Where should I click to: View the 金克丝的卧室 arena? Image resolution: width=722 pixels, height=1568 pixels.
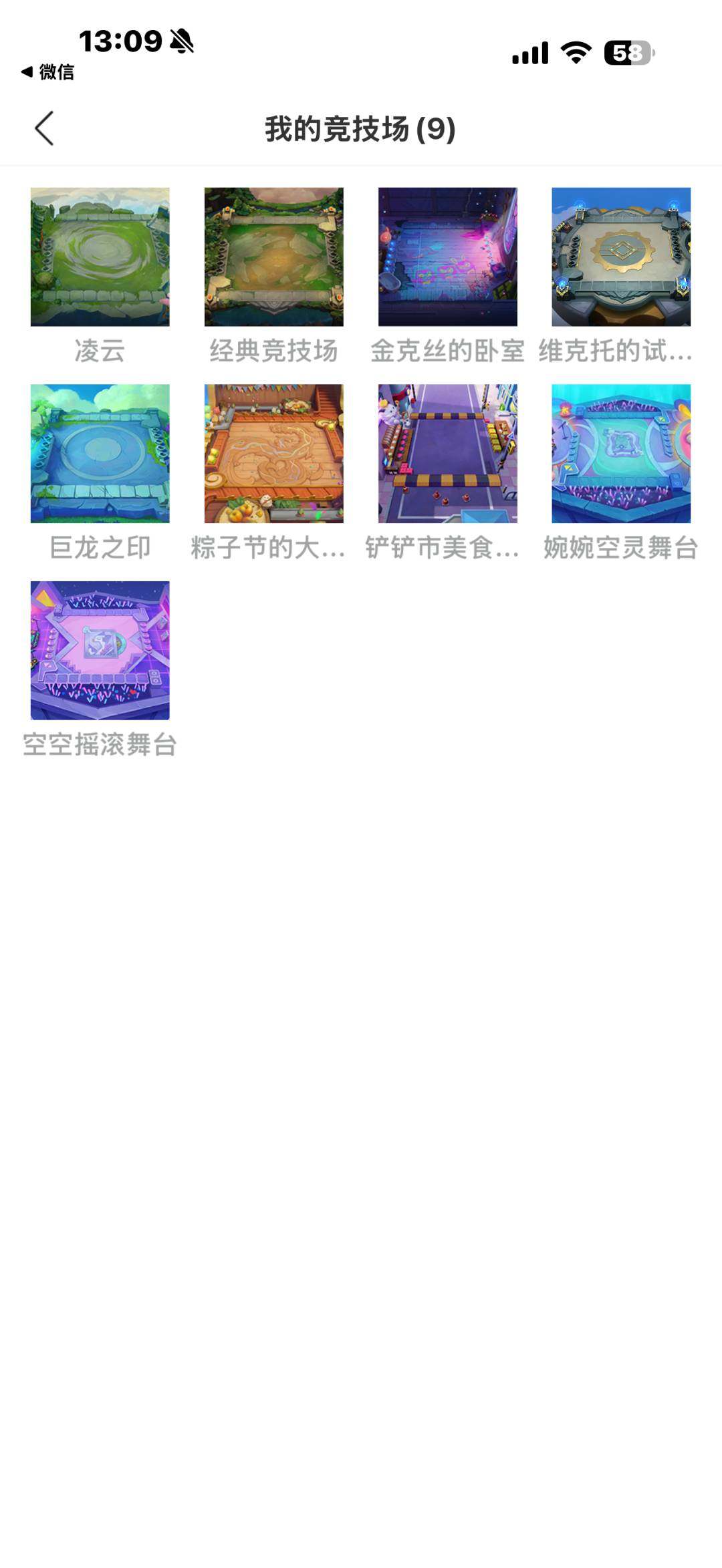[x=449, y=256]
